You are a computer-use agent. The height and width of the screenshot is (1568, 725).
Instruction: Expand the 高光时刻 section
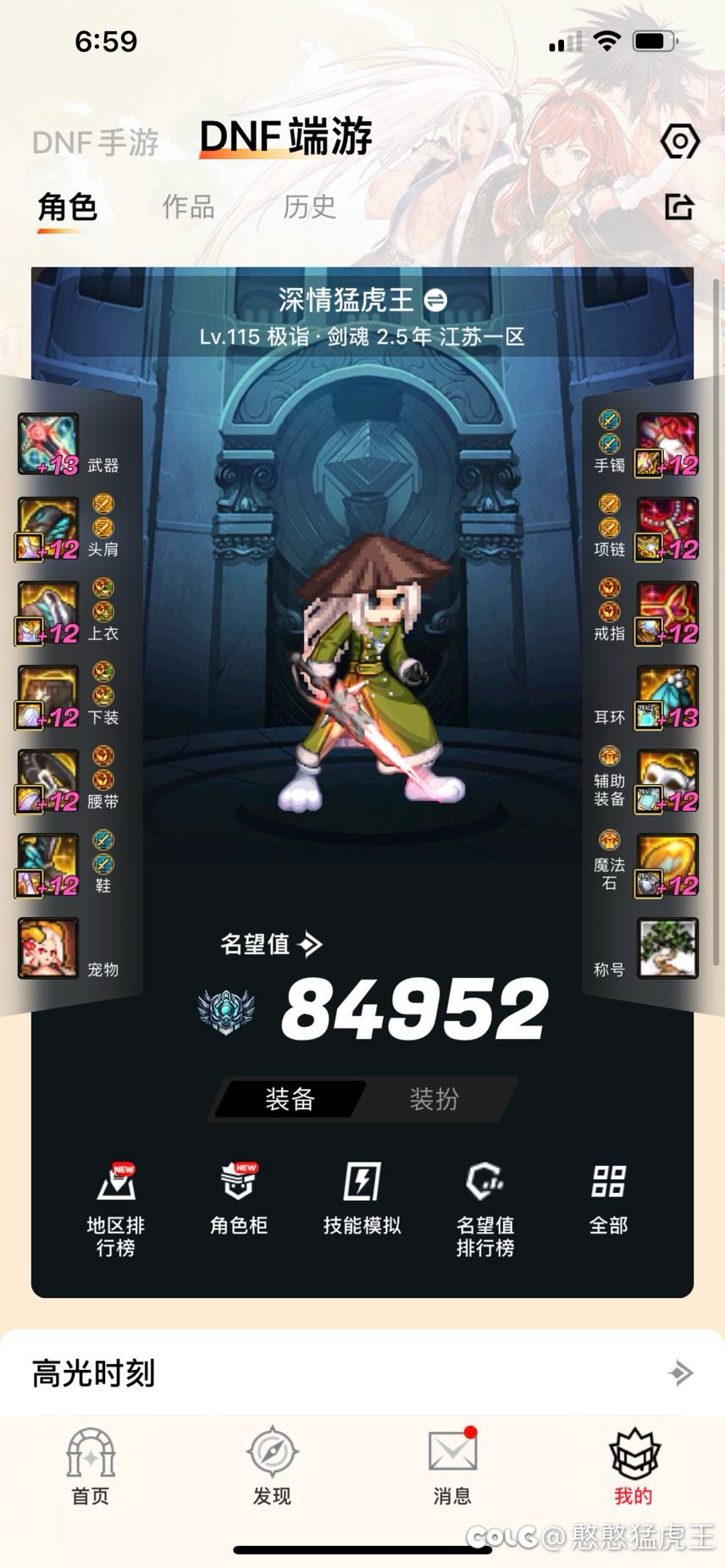(680, 1372)
